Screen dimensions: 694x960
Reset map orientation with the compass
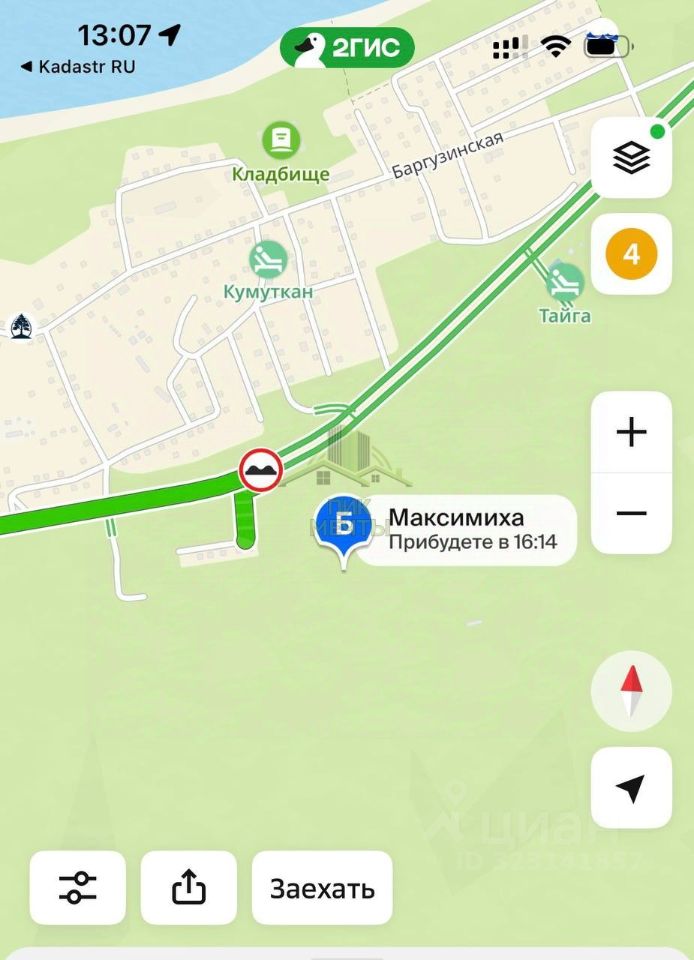(631, 692)
